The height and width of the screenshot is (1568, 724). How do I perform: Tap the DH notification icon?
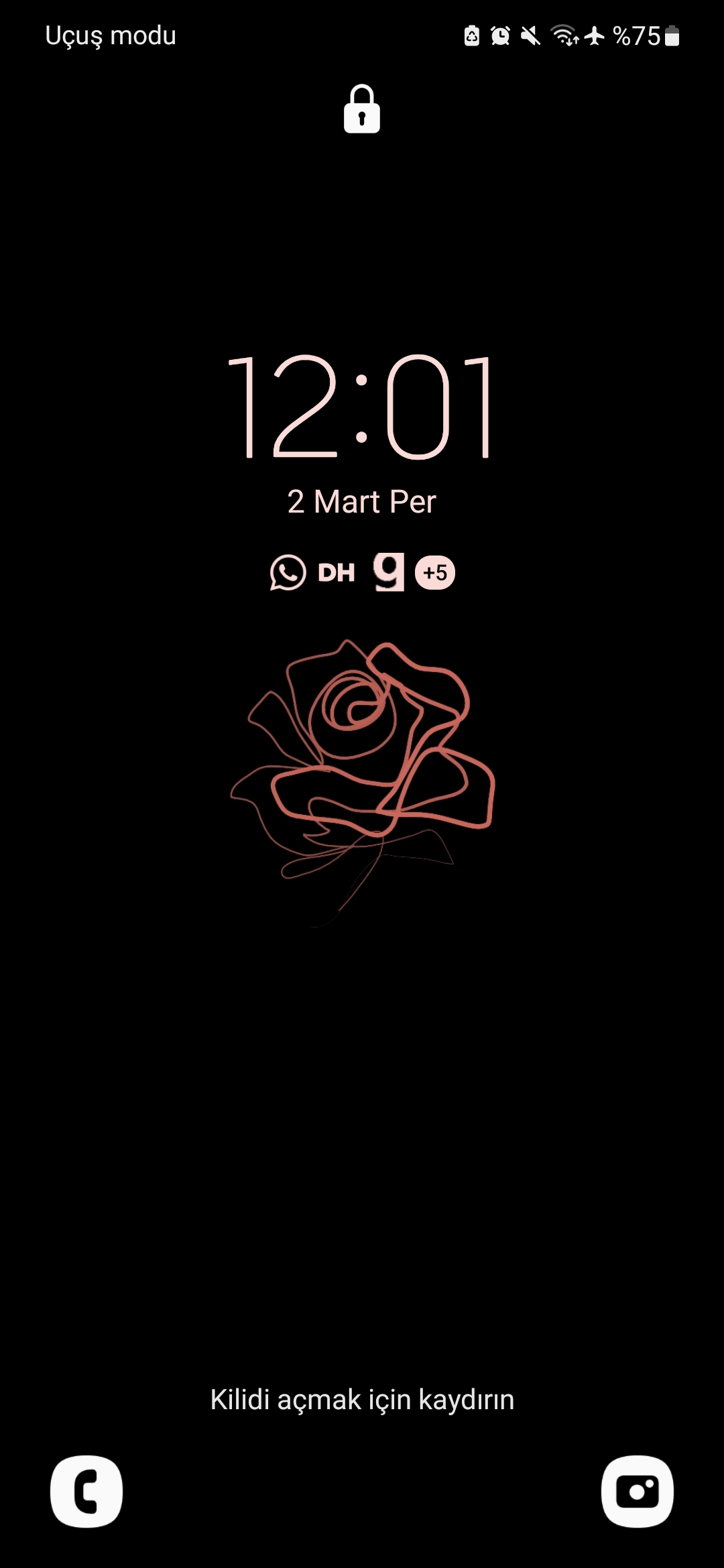pyautogui.click(x=337, y=573)
